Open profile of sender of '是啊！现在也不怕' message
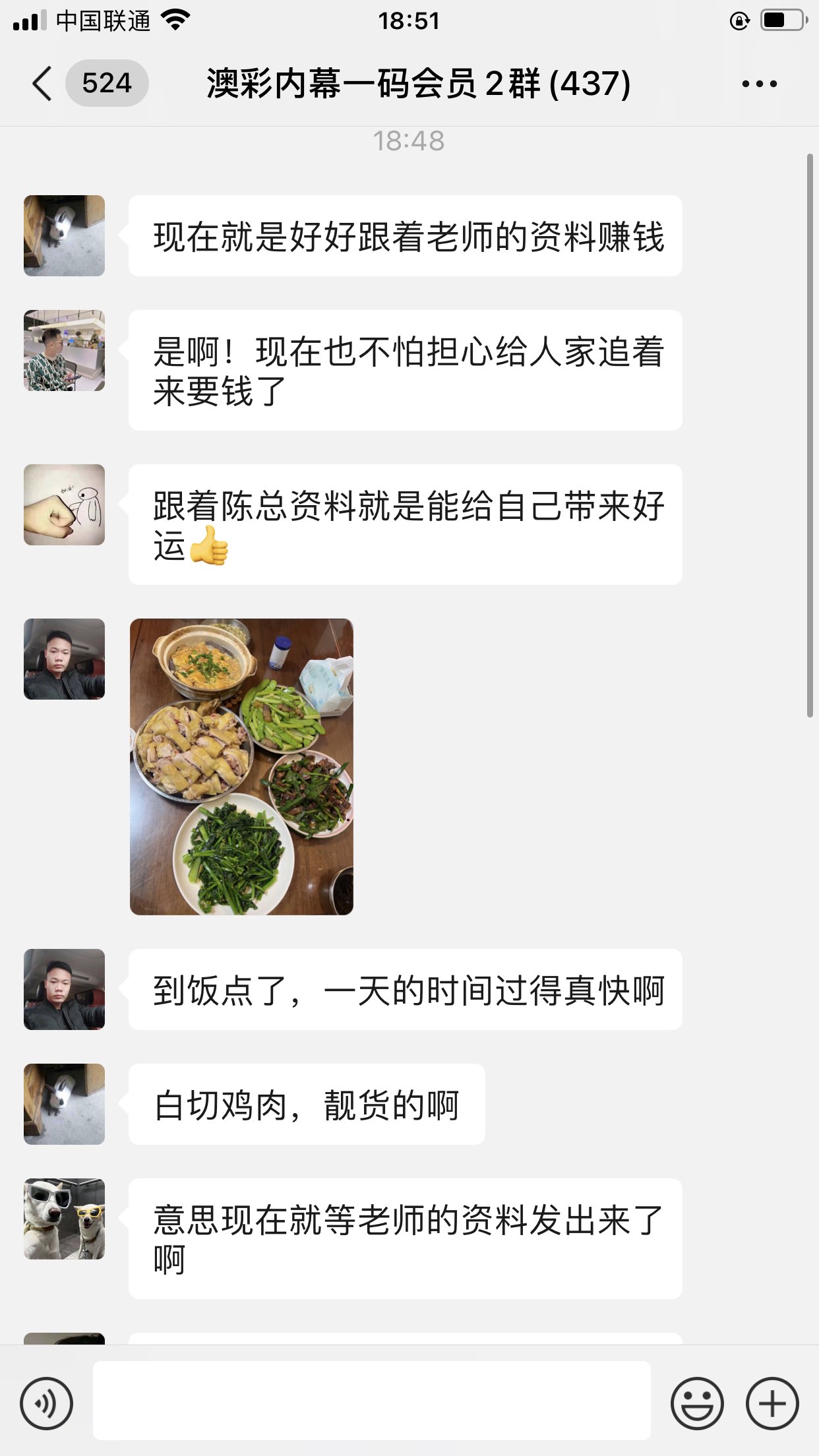Image resolution: width=819 pixels, height=1456 pixels. pyautogui.click(x=64, y=350)
